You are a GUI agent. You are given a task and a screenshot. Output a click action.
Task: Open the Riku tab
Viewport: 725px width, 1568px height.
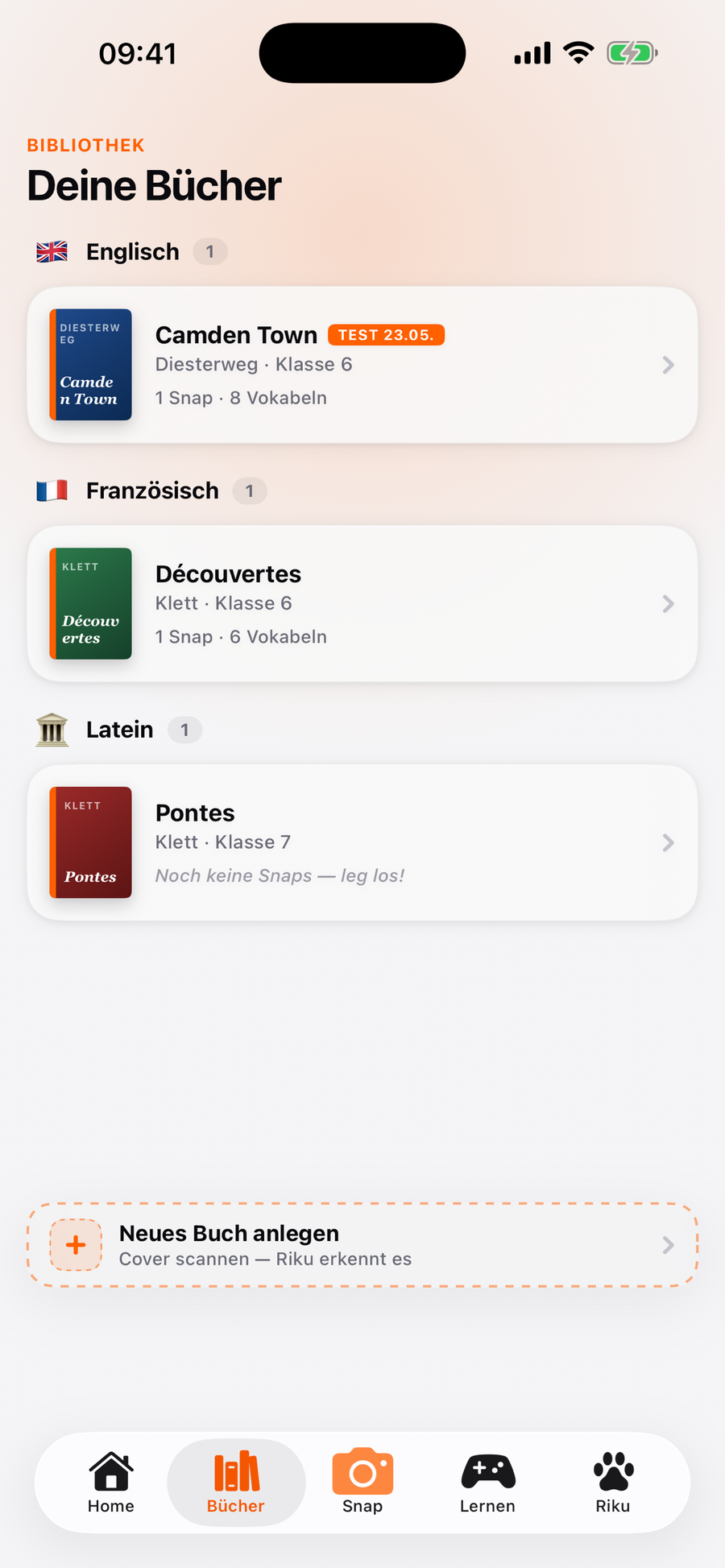click(613, 1483)
